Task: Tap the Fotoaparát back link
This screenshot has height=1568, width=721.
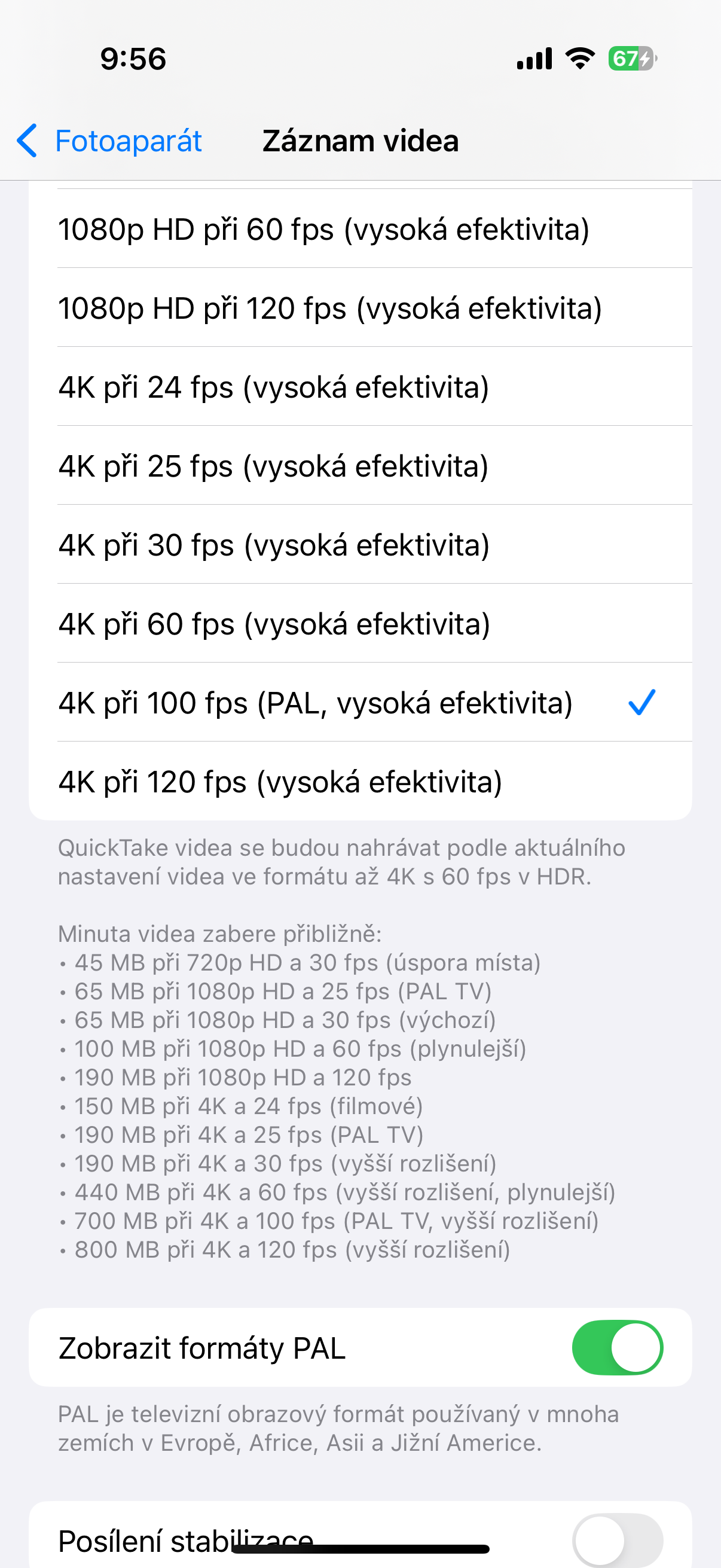Action: [128, 141]
